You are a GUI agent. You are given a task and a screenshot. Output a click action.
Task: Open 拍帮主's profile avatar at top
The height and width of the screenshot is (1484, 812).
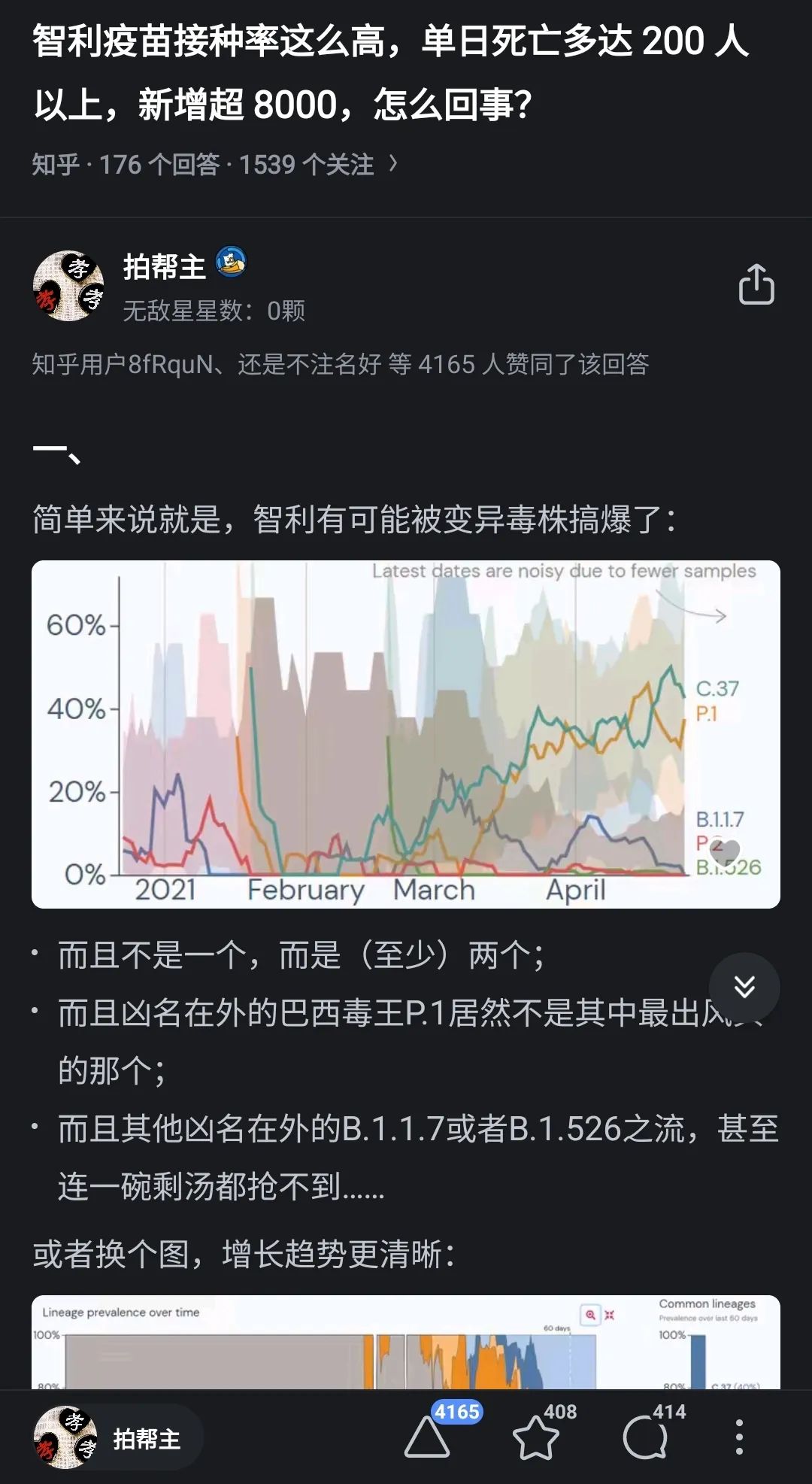tap(68, 286)
